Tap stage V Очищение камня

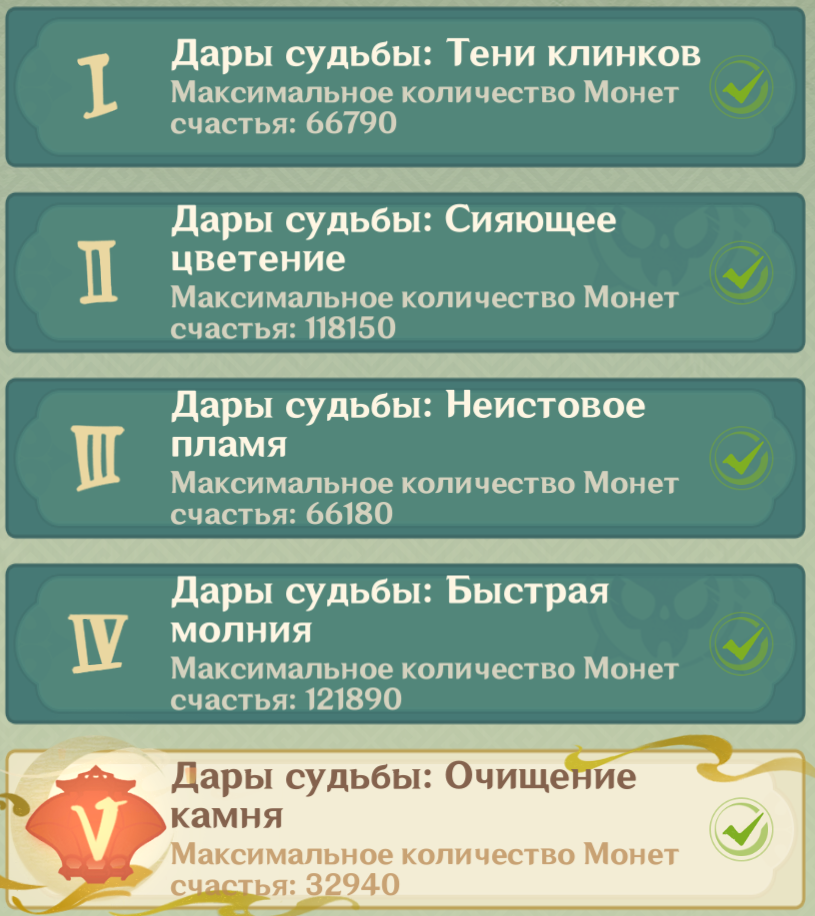405,829
